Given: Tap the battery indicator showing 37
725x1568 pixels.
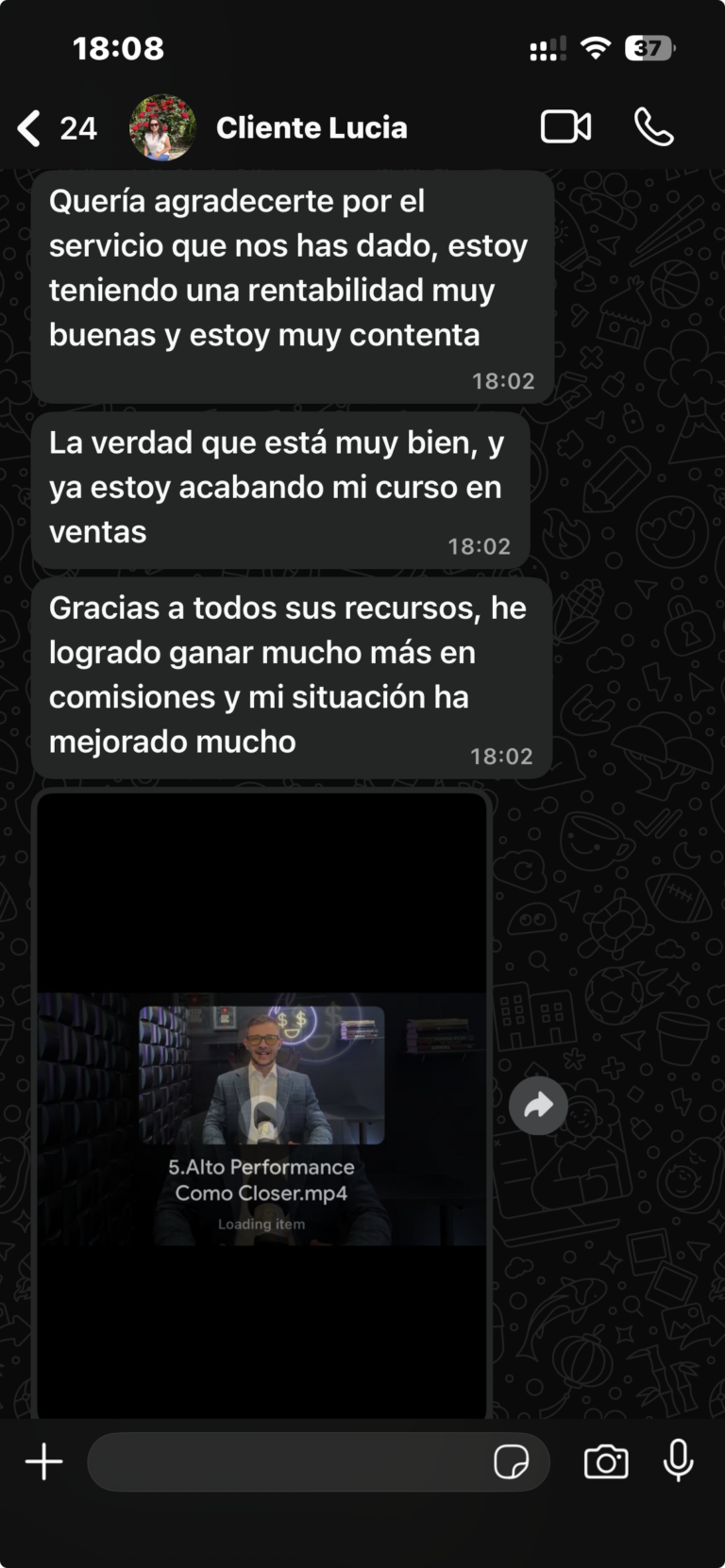Looking at the screenshot, I should pos(649,46).
